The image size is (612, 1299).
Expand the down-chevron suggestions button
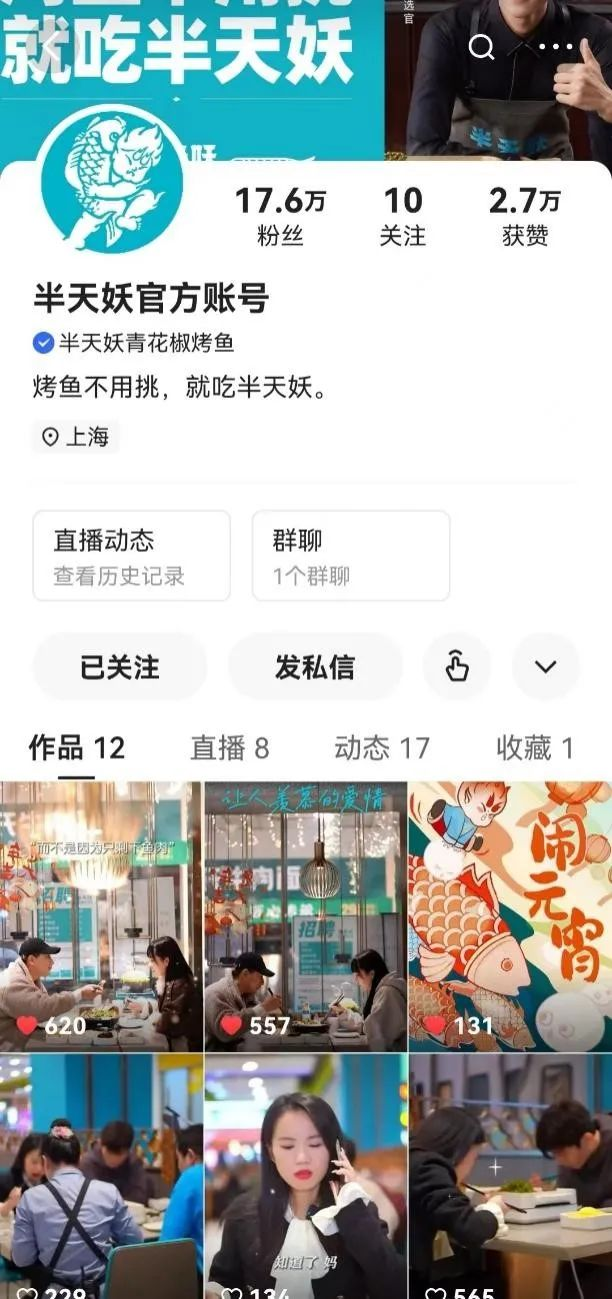point(545,667)
